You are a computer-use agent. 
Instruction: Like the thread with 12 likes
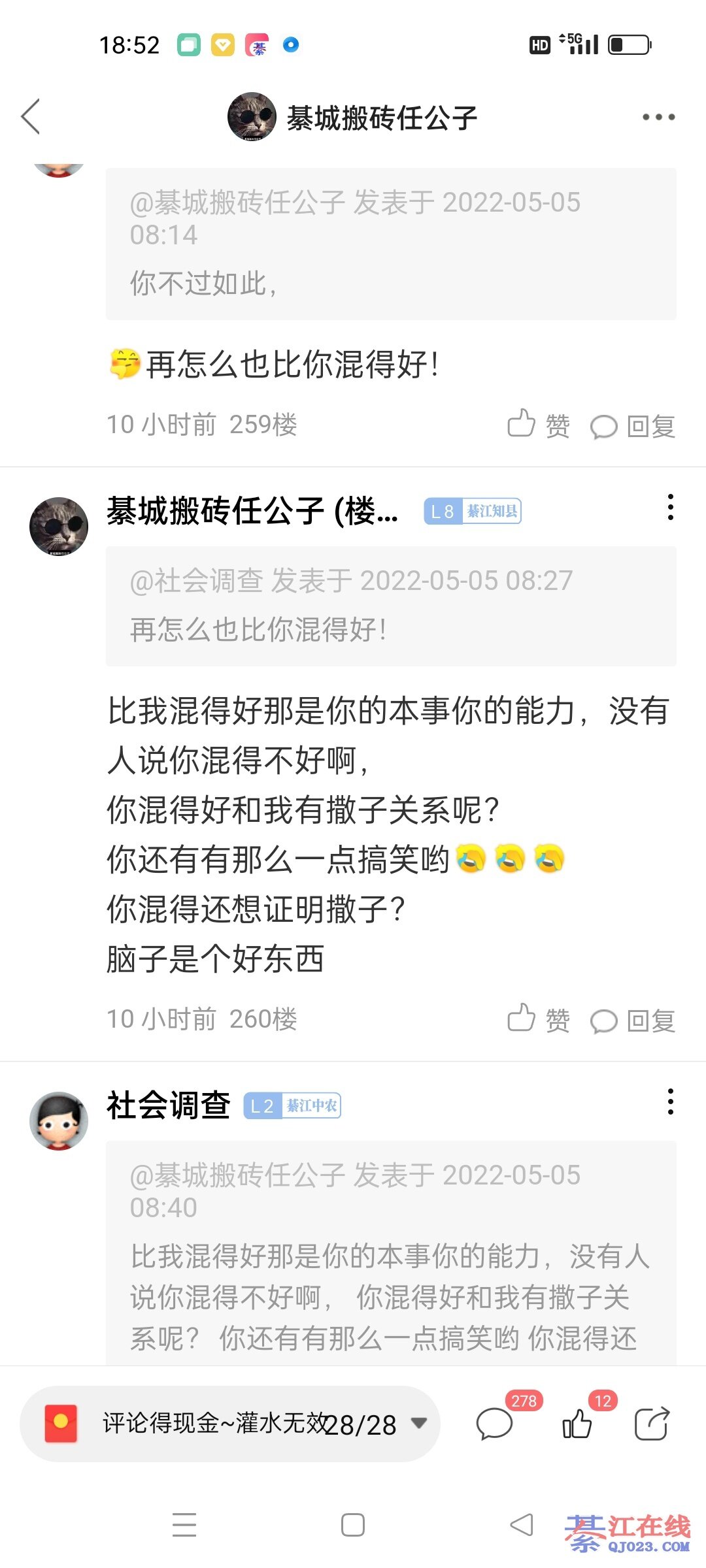point(577,1424)
